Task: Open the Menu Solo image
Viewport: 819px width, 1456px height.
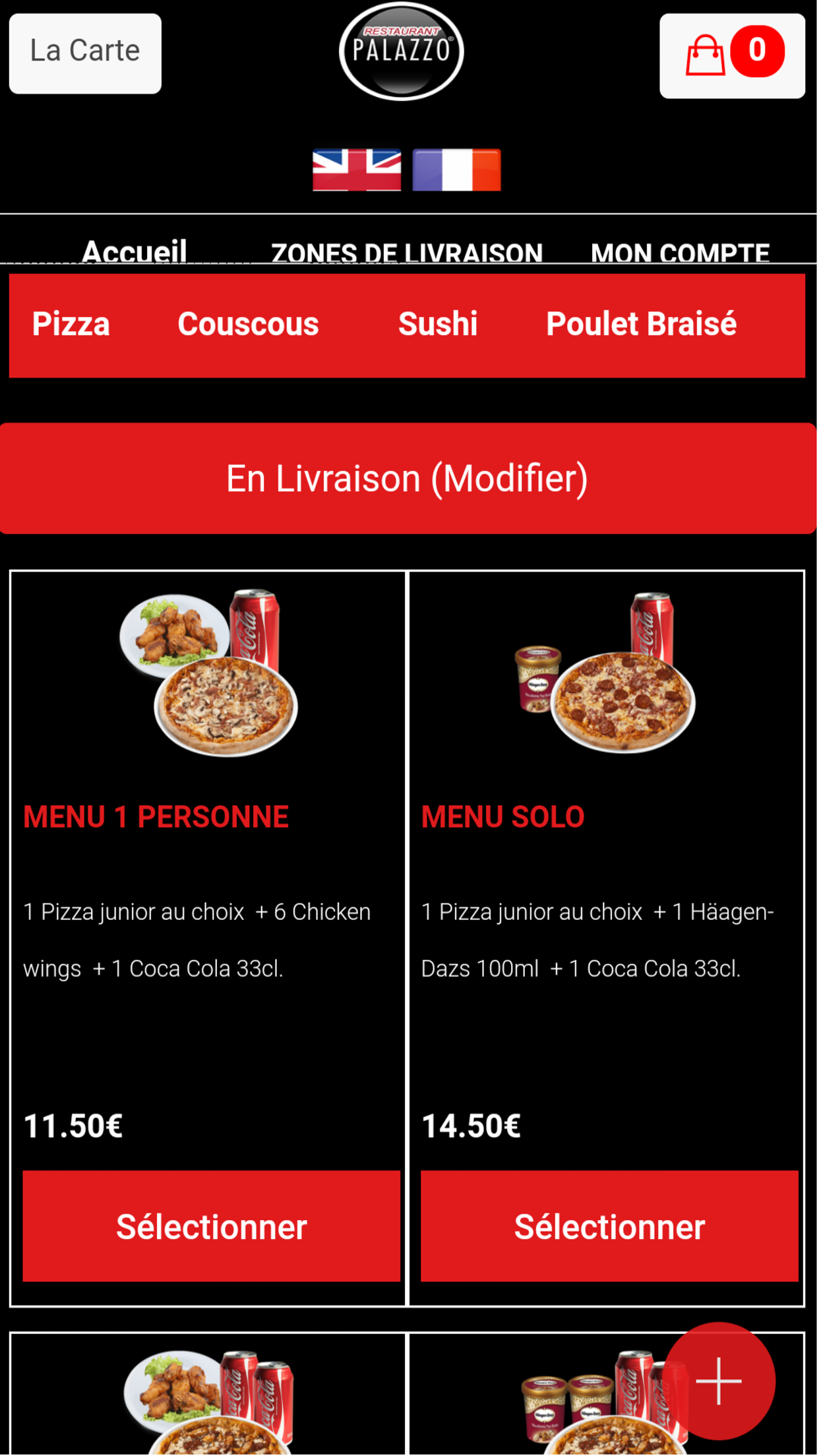Action: coord(605,673)
